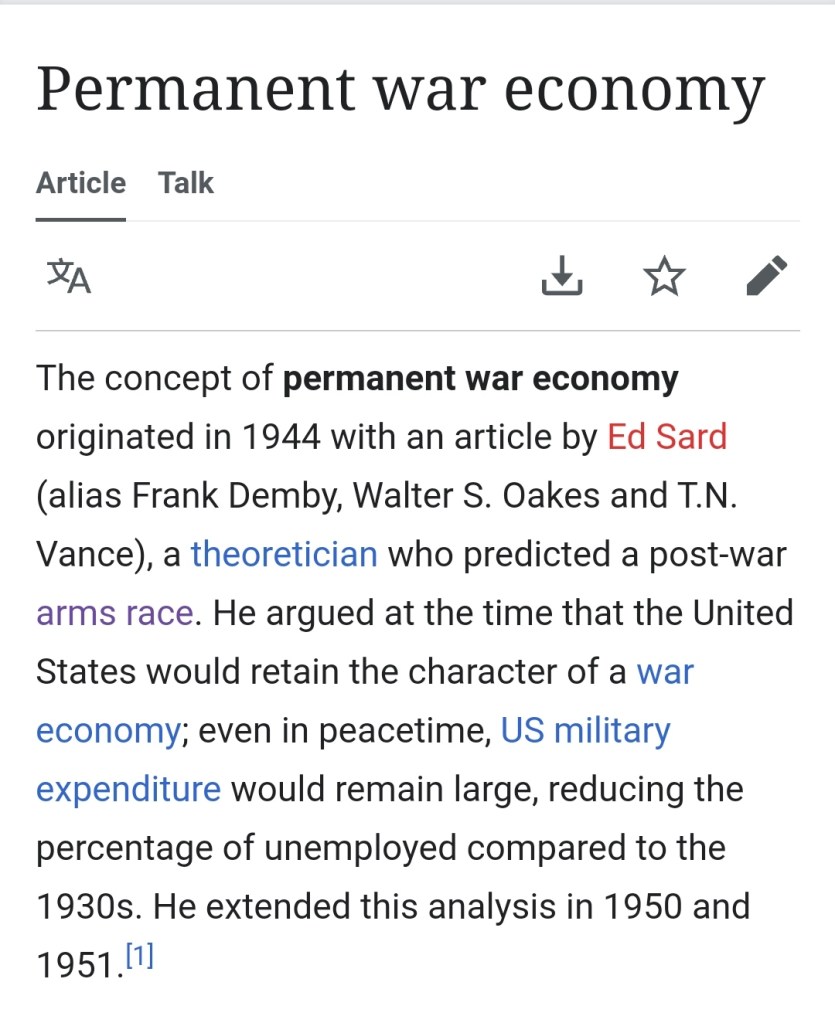Viewport: 835px width, 1023px height.
Task: Add article to watchlist with star
Action: pyautogui.click(x=664, y=276)
